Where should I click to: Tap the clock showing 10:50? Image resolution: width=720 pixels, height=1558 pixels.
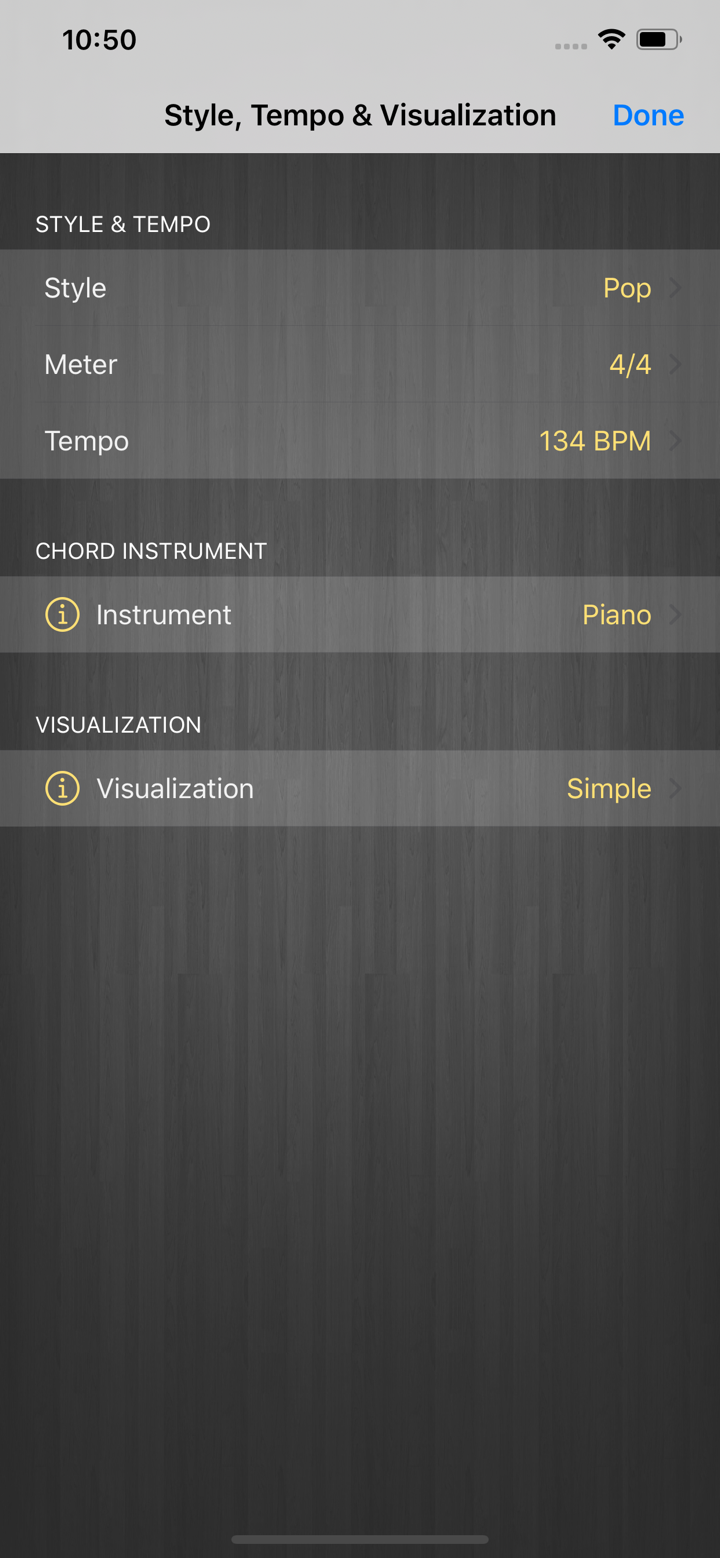99,40
